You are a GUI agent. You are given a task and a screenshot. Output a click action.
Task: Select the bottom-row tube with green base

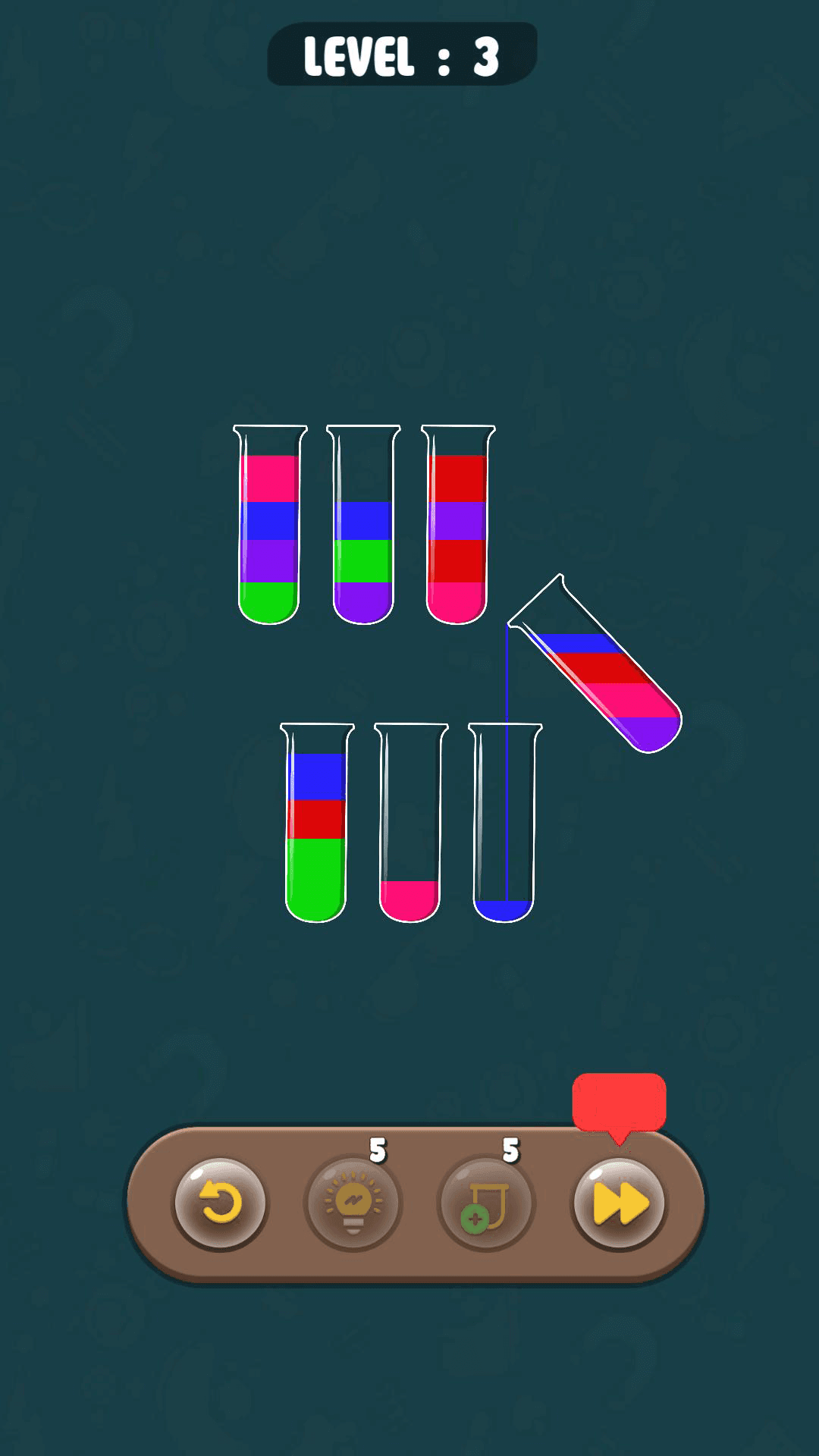tap(316, 824)
